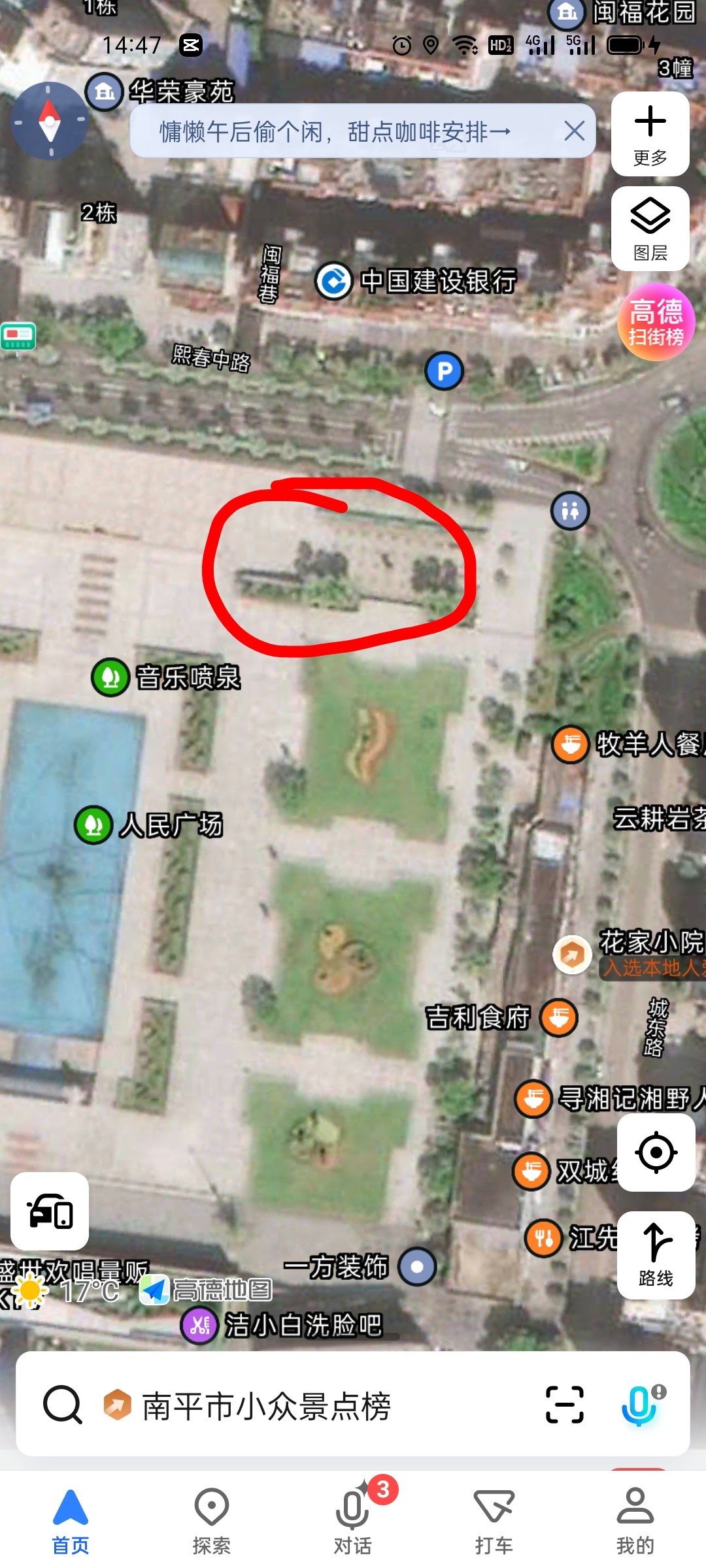The width and height of the screenshot is (706, 1568).
Task: Open the 甜点咖啡 suggestion banner
Action: tap(335, 132)
